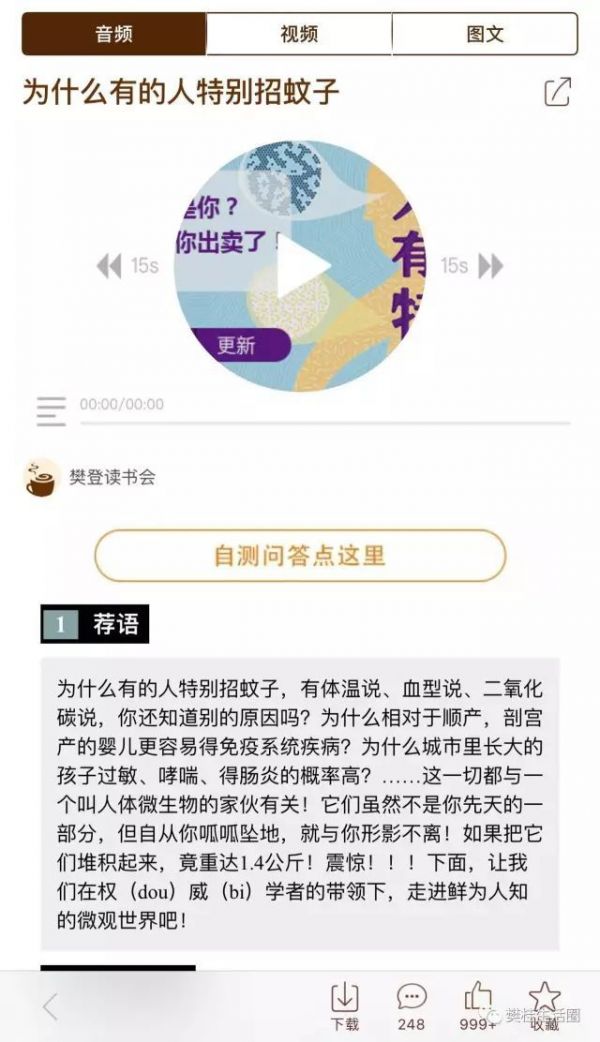Download this audio (下载)

pyautogui.click(x=344, y=1004)
